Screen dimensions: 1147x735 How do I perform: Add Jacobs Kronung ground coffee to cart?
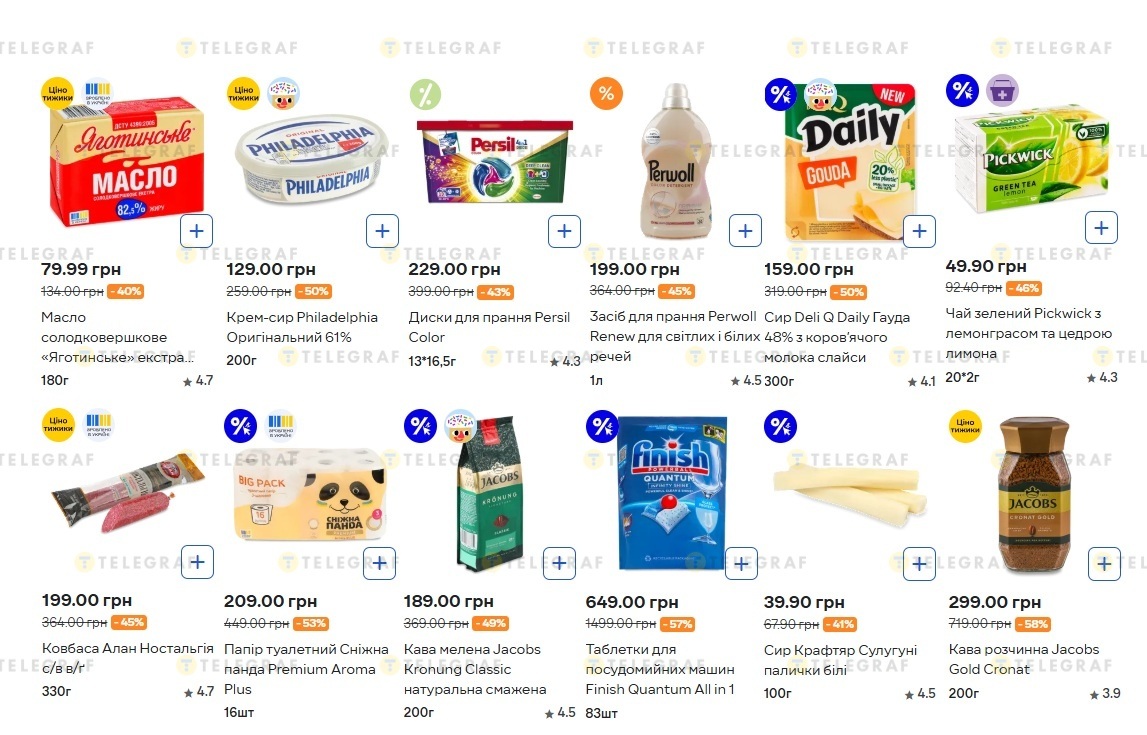[559, 563]
